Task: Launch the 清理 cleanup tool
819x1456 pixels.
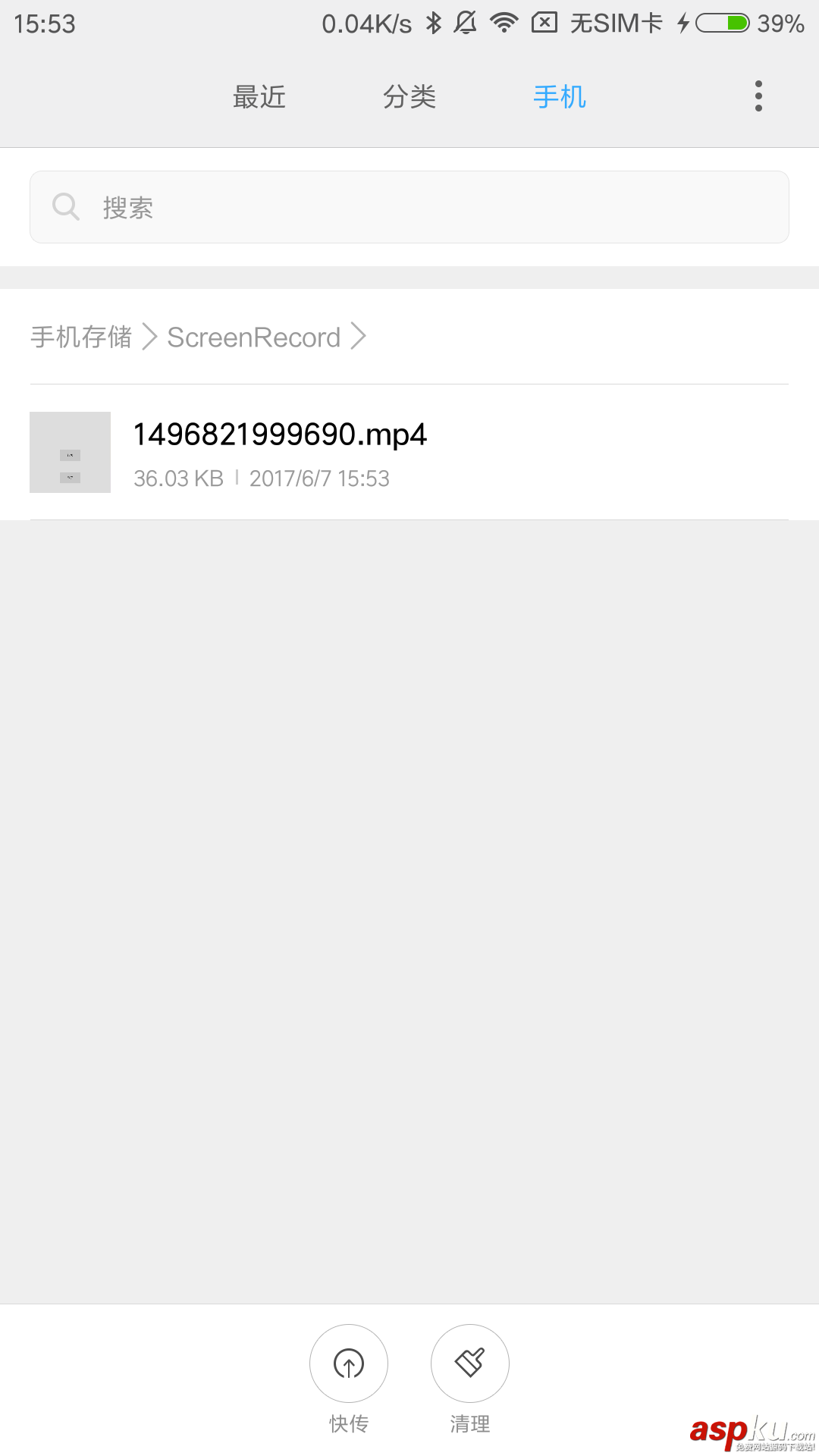Action: [470, 1363]
